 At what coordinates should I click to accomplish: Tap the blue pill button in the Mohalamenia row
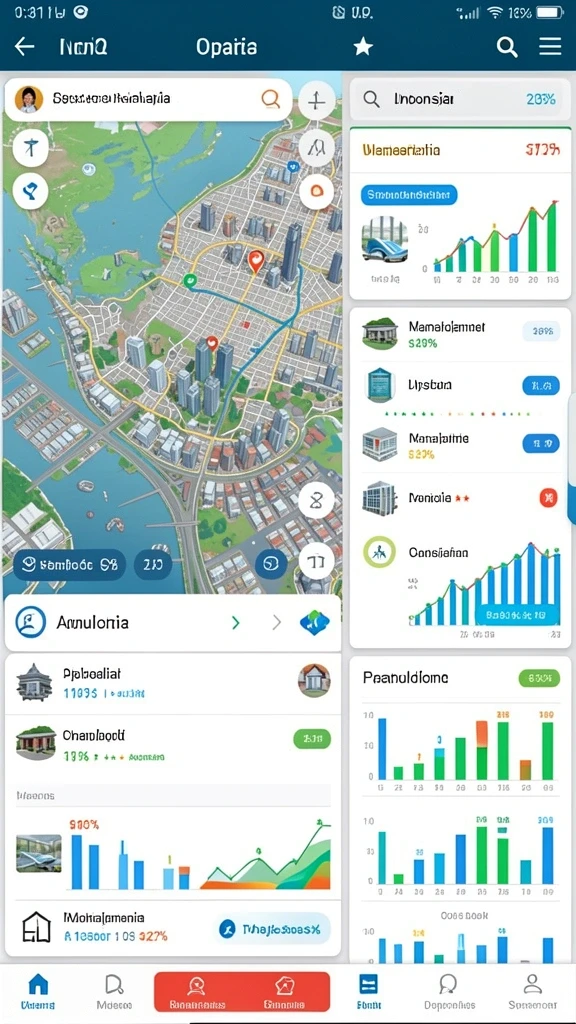pyautogui.click(x=273, y=929)
